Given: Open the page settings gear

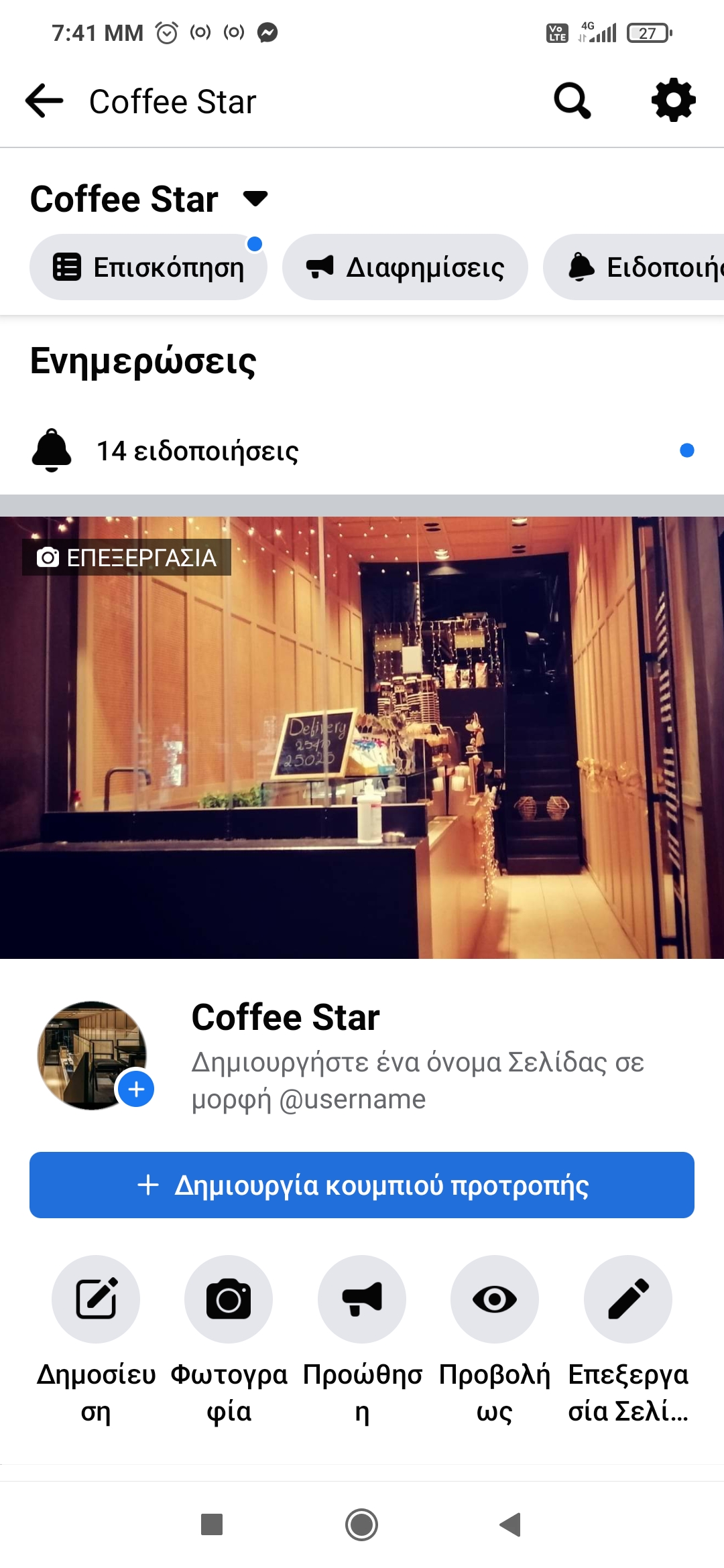Looking at the screenshot, I should [x=673, y=101].
